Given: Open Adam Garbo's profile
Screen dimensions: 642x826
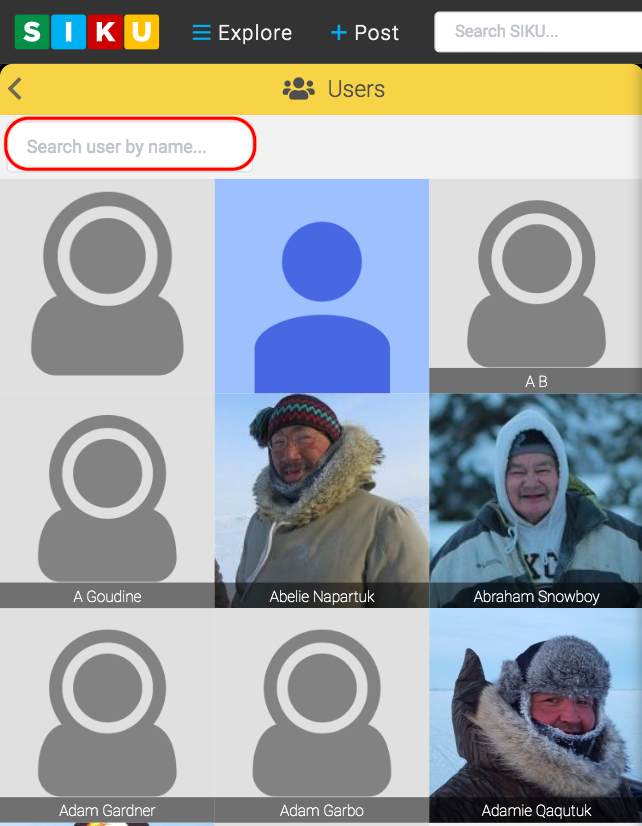Looking at the screenshot, I should pos(321,714).
